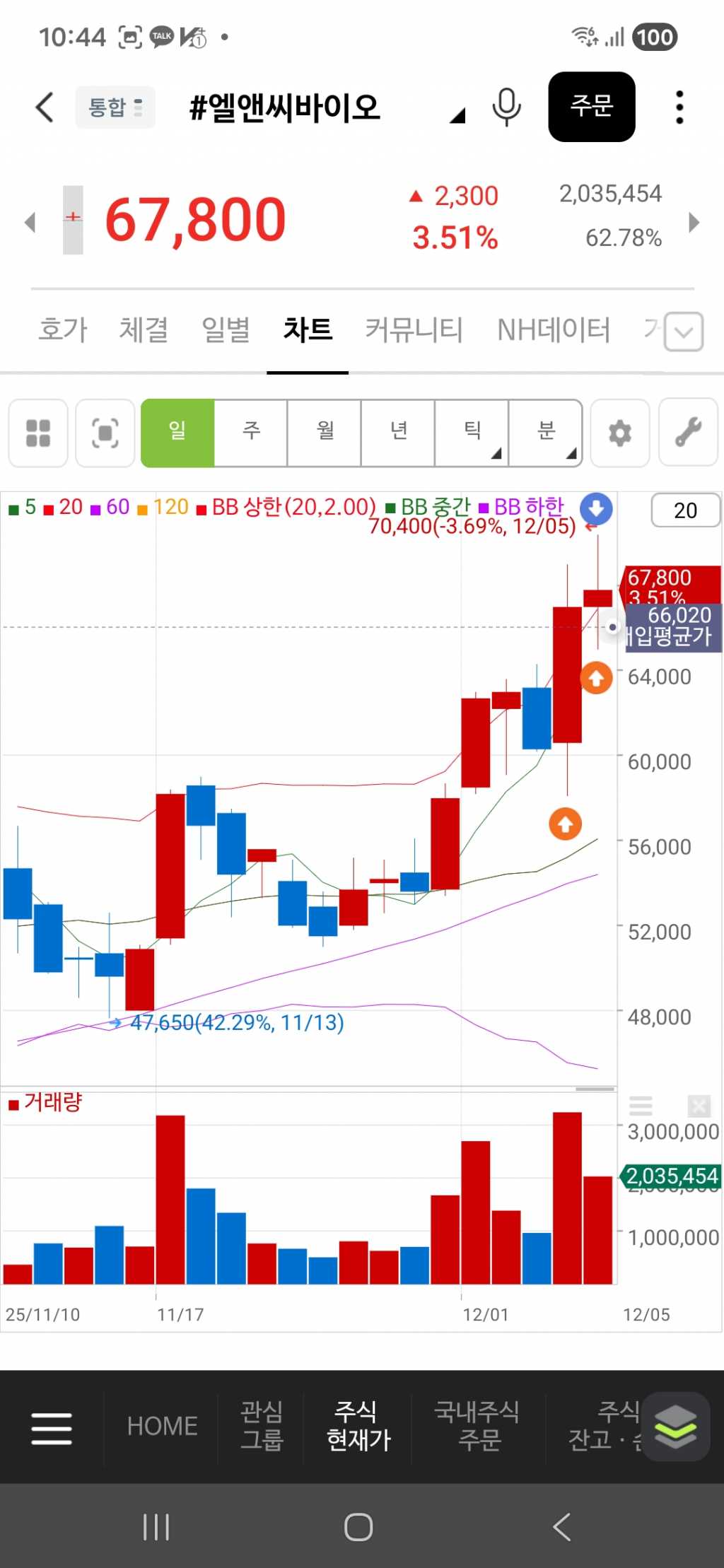The width and height of the screenshot is (724, 1568).
Task: Go back using the top-left arrow
Action: click(x=45, y=107)
